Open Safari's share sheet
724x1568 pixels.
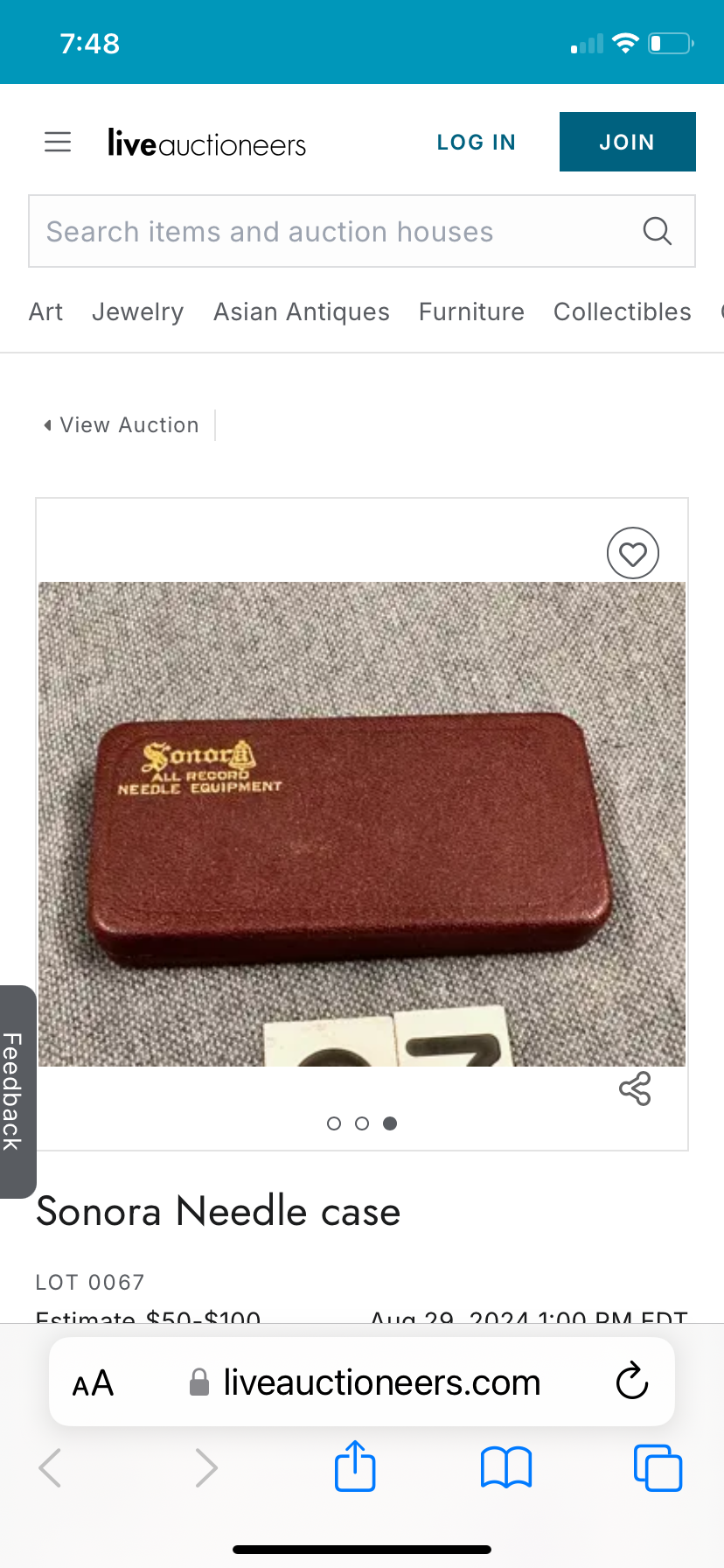355,1466
